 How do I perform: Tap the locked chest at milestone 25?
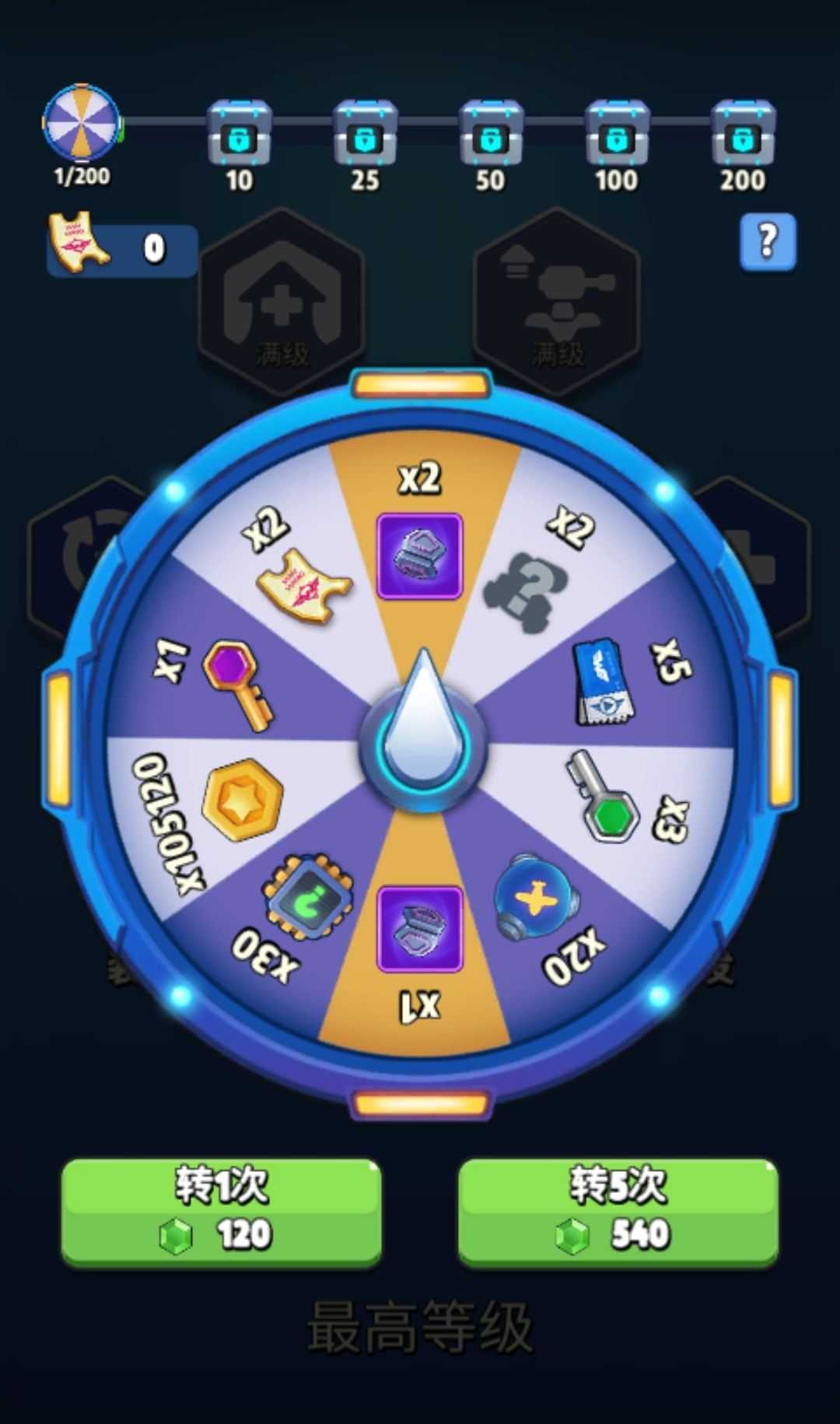[x=365, y=134]
